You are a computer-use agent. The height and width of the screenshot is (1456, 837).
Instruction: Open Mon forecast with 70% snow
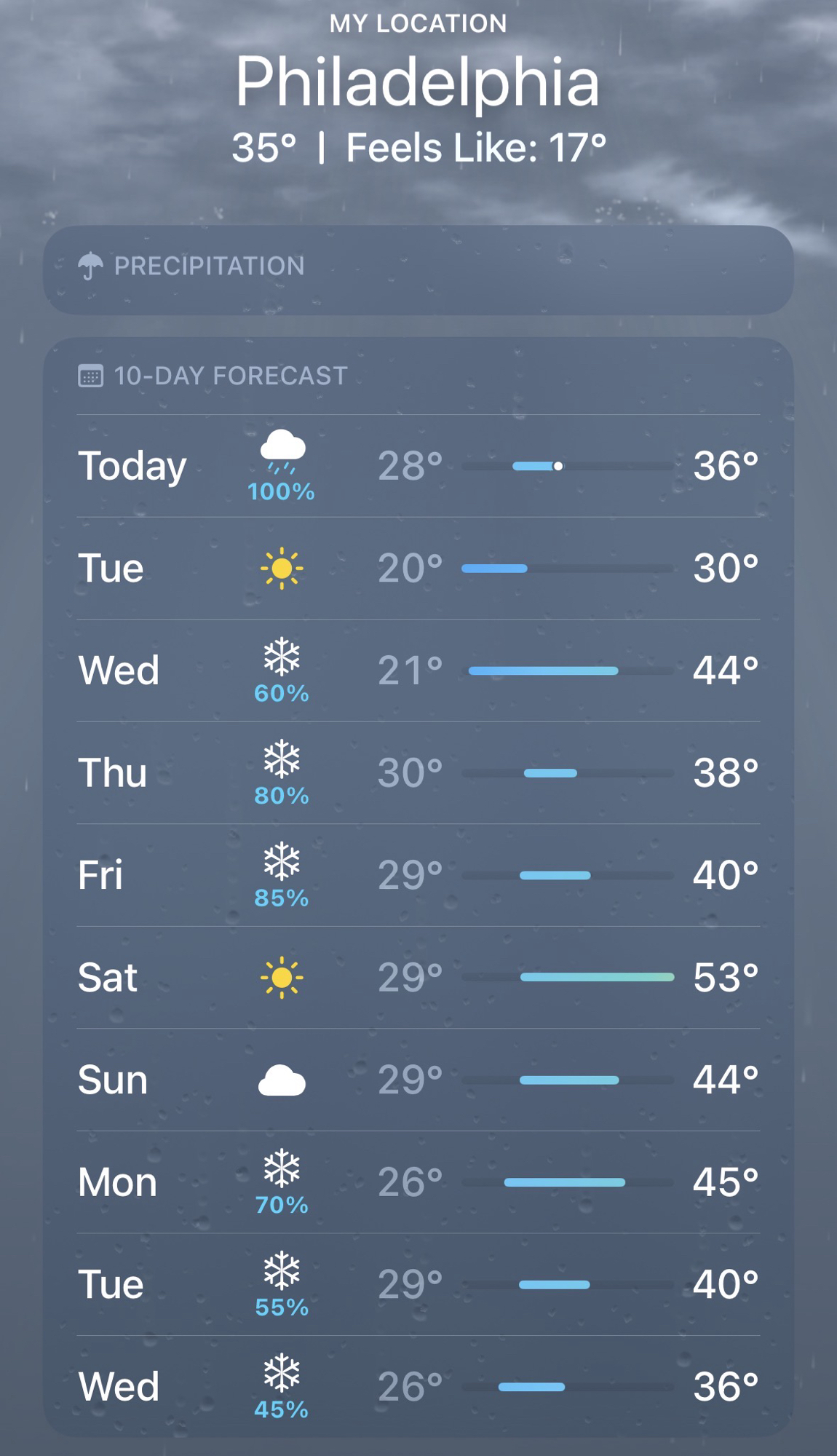tap(418, 1182)
